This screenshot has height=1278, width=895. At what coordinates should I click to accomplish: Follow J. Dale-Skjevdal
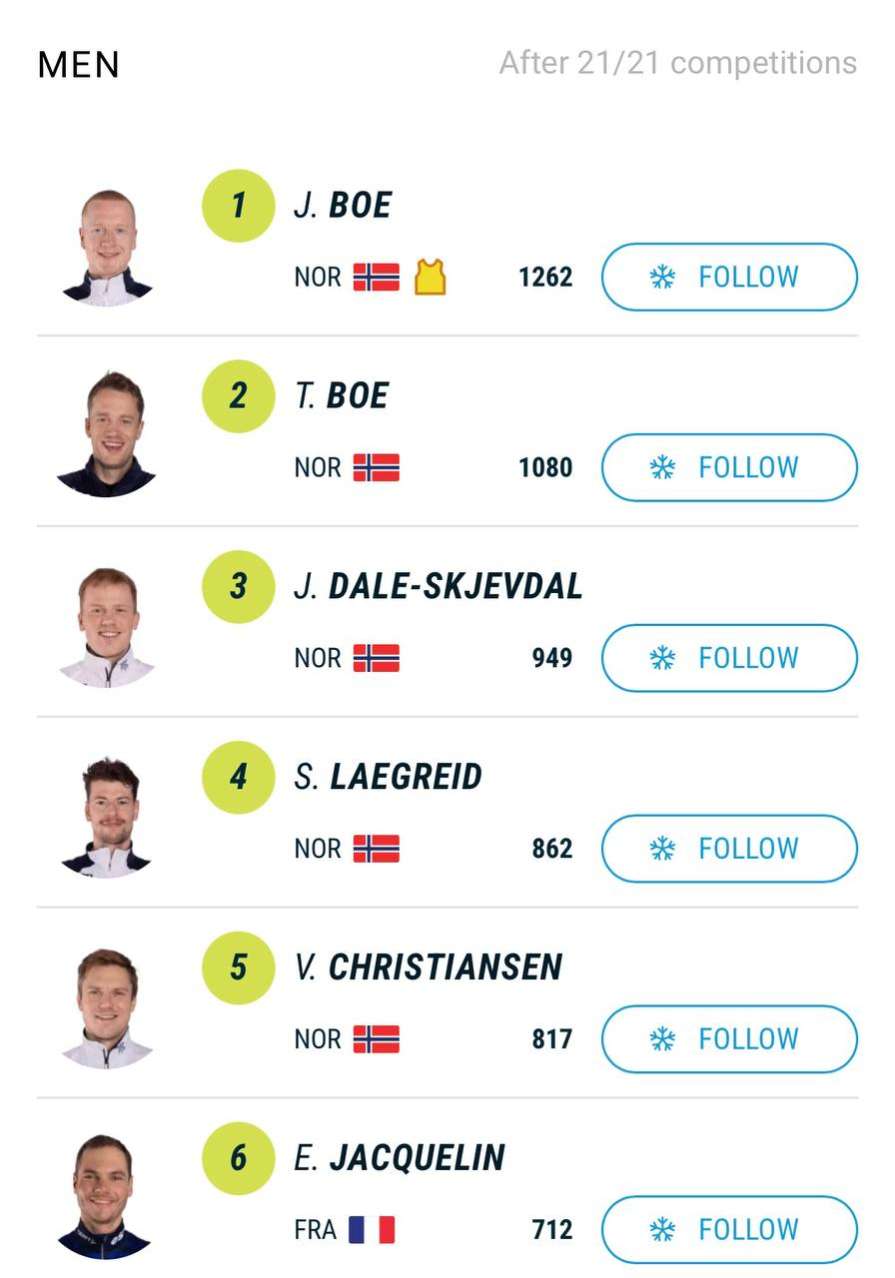point(729,658)
